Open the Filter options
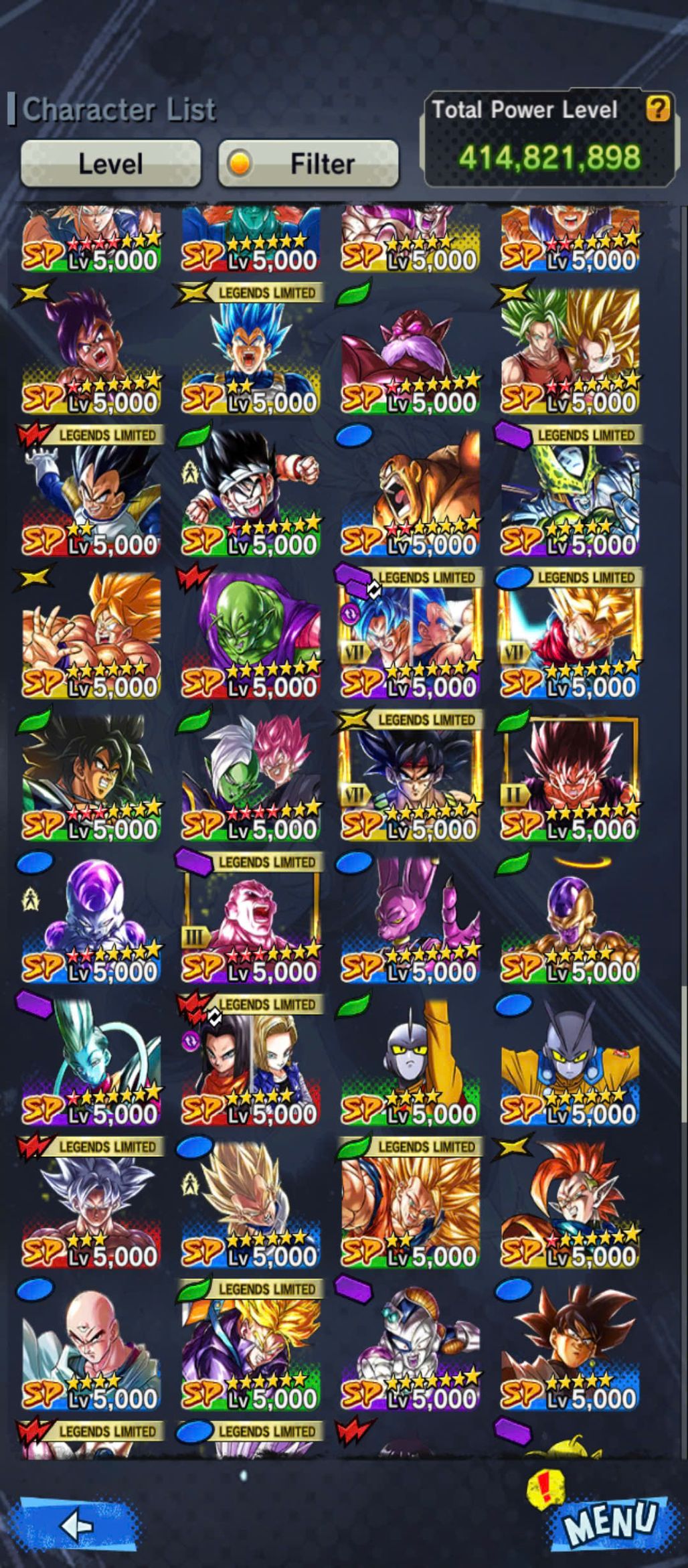The width and height of the screenshot is (688, 1568). (x=309, y=163)
